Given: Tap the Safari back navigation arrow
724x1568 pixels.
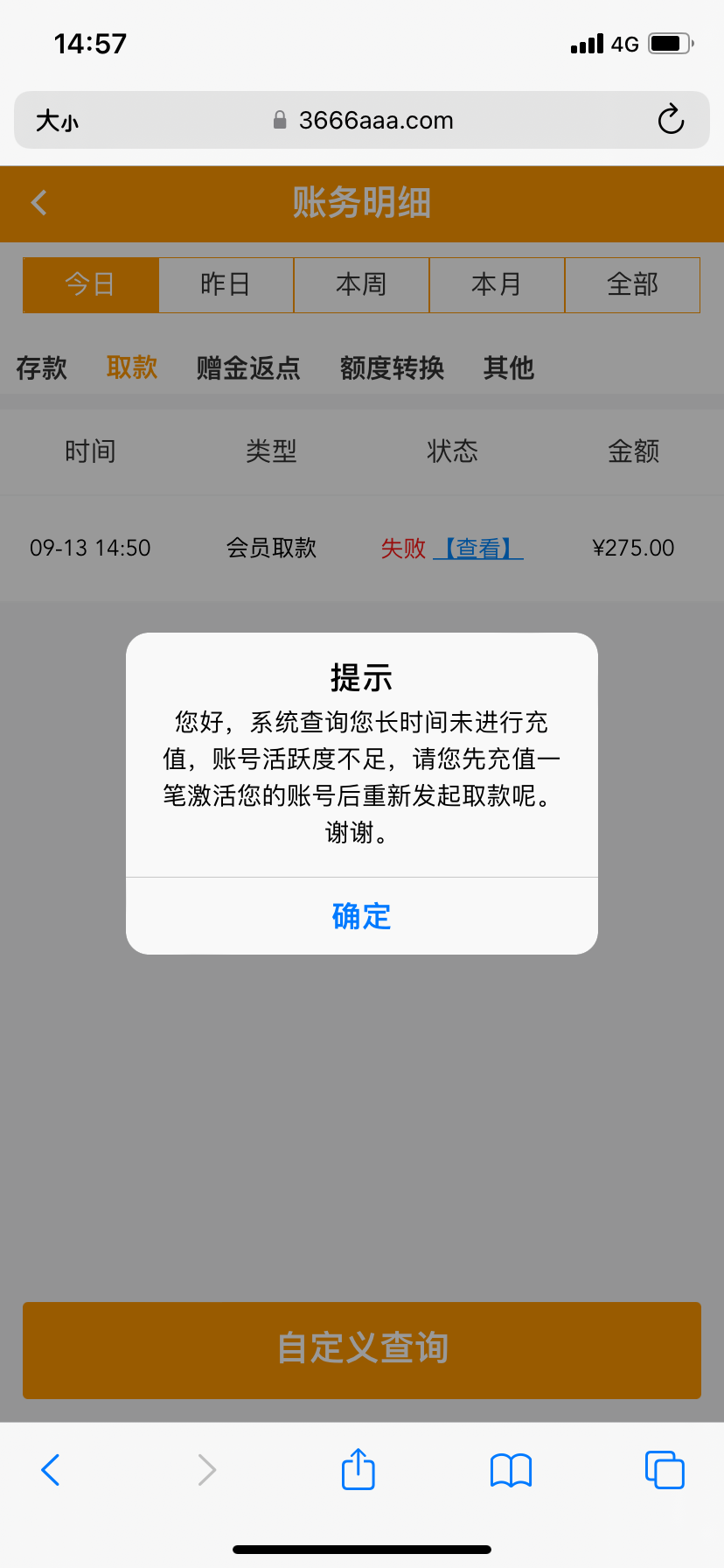Looking at the screenshot, I should point(50,1470).
